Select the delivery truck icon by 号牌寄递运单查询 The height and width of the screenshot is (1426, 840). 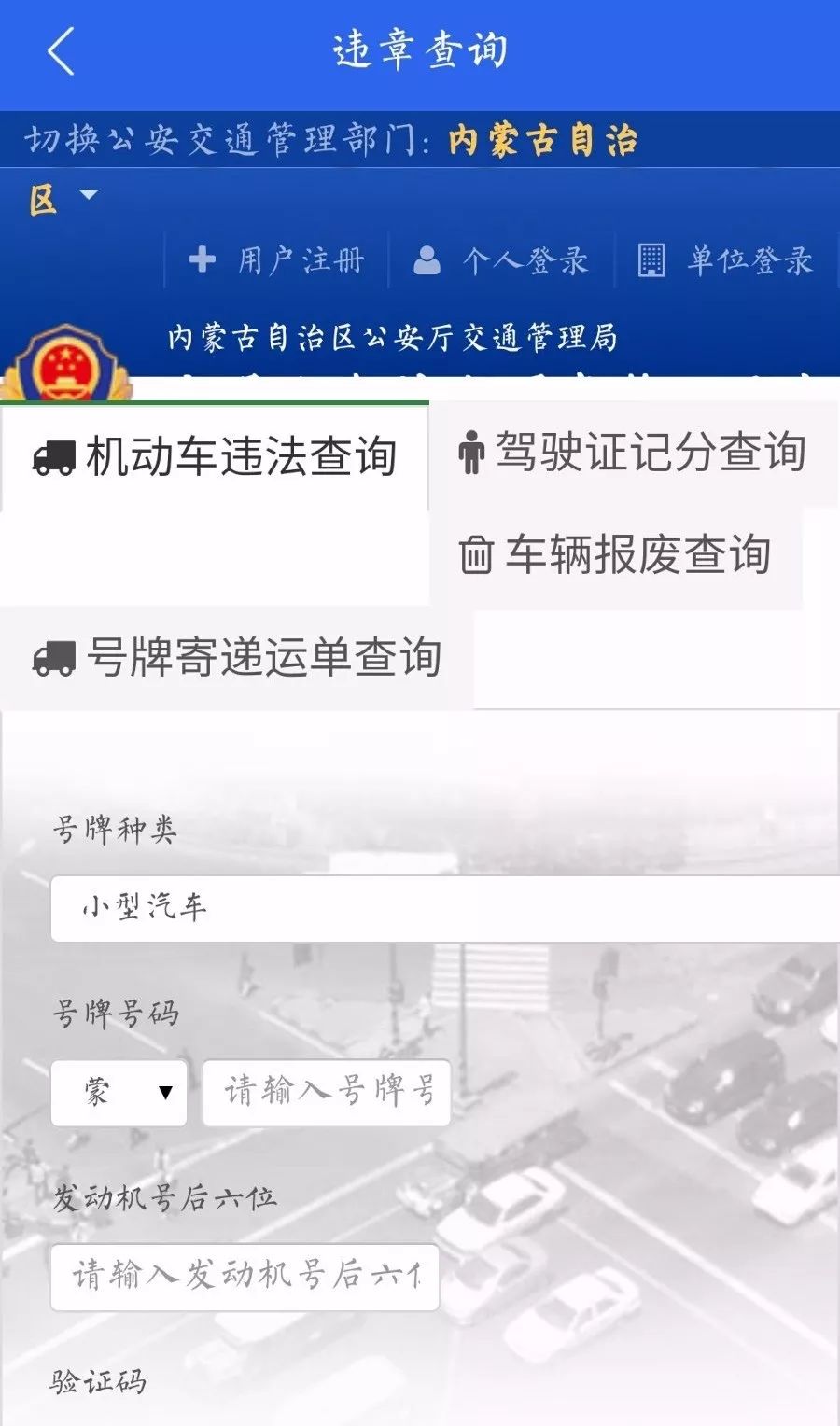tap(56, 658)
